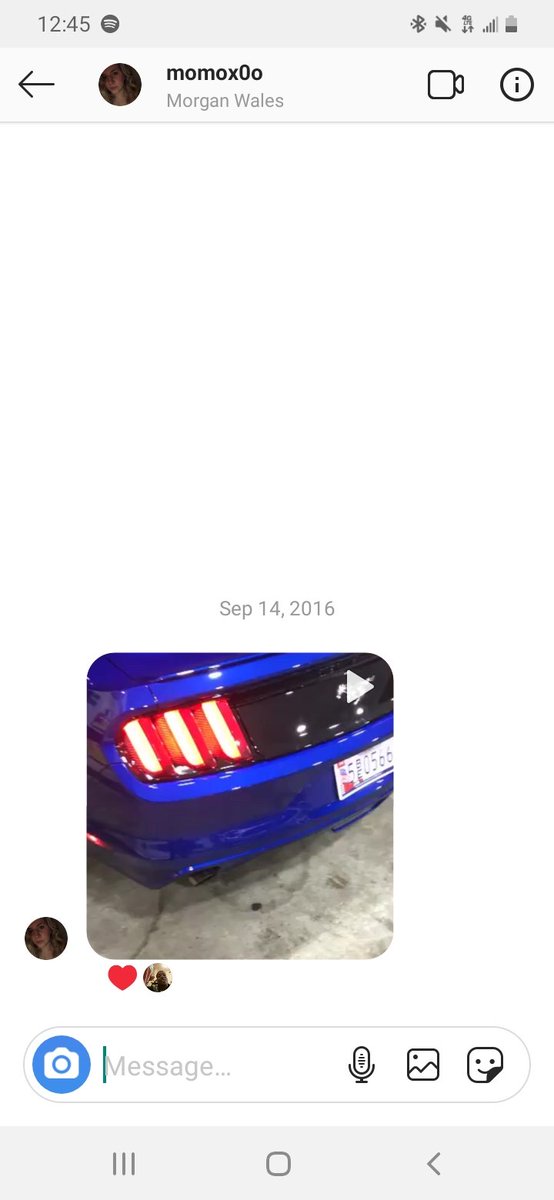The width and height of the screenshot is (554, 1200).
Task: Focus the Message text field
Action: click(220, 1066)
